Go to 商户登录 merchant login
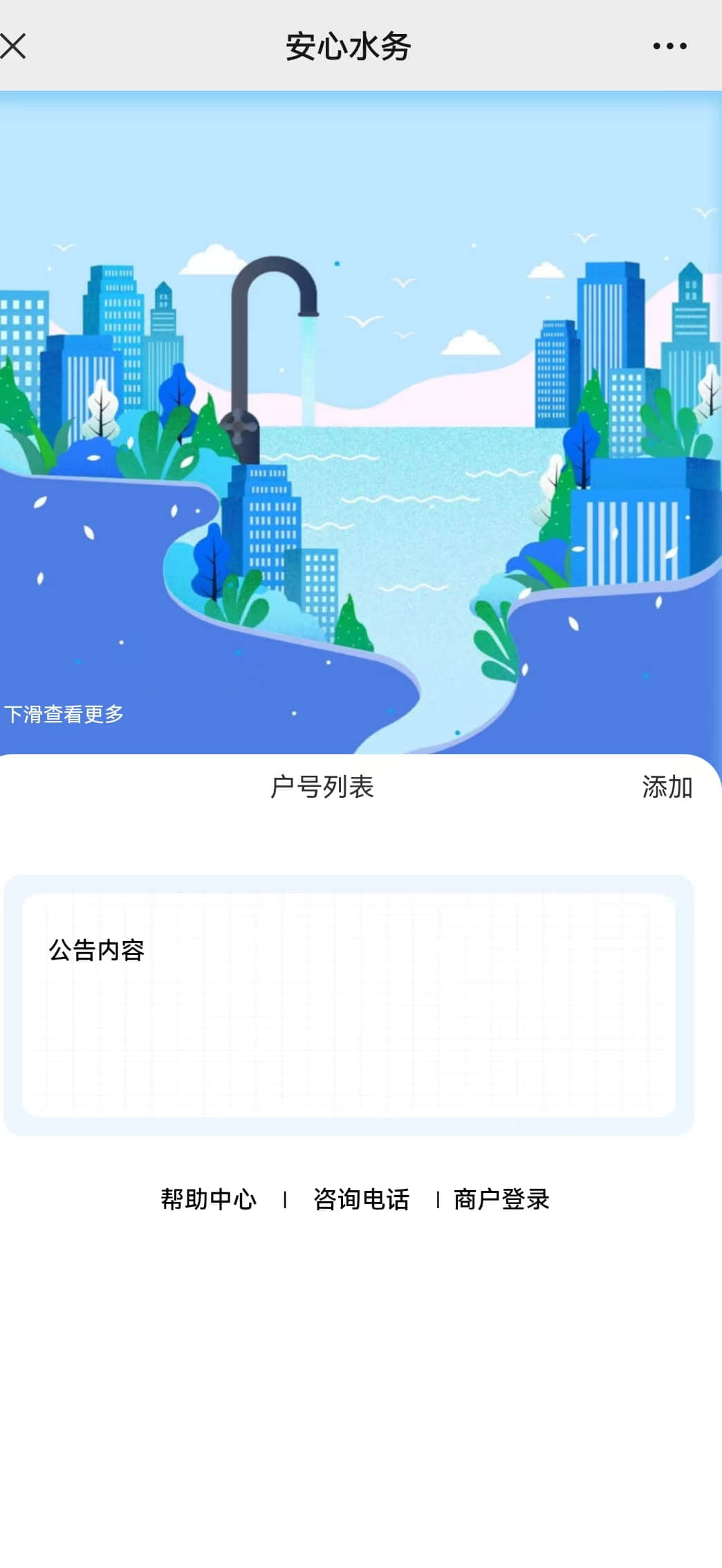Screen dimensions: 722x1568 tap(501, 1199)
